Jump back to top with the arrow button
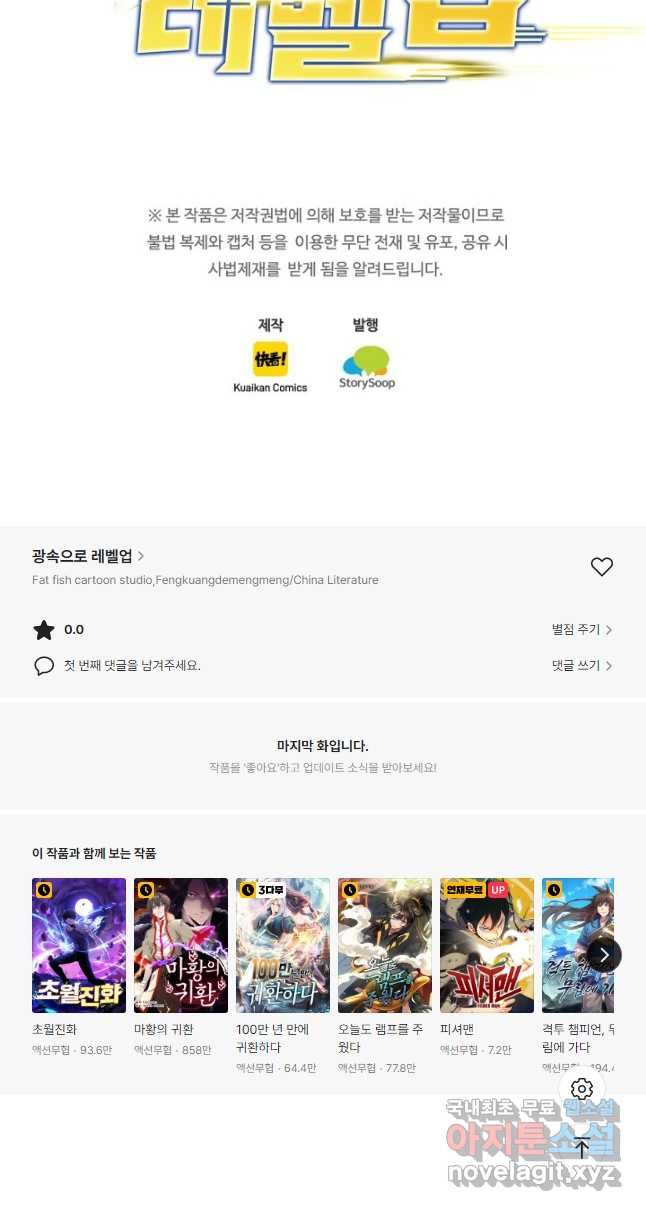The height and width of the screenshot is (1211, 646). pos(582,1148)
